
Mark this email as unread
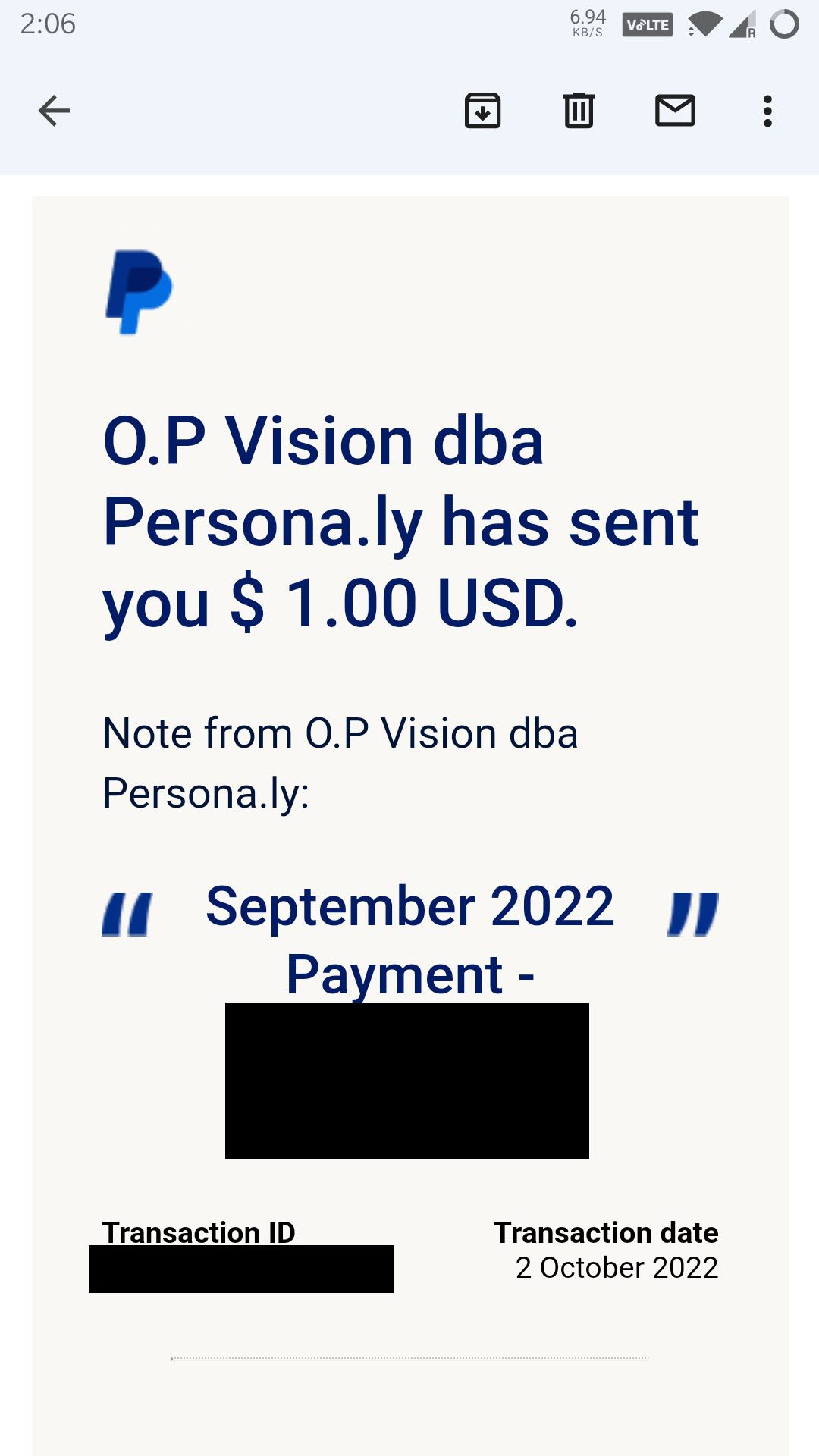coord(675,111)
